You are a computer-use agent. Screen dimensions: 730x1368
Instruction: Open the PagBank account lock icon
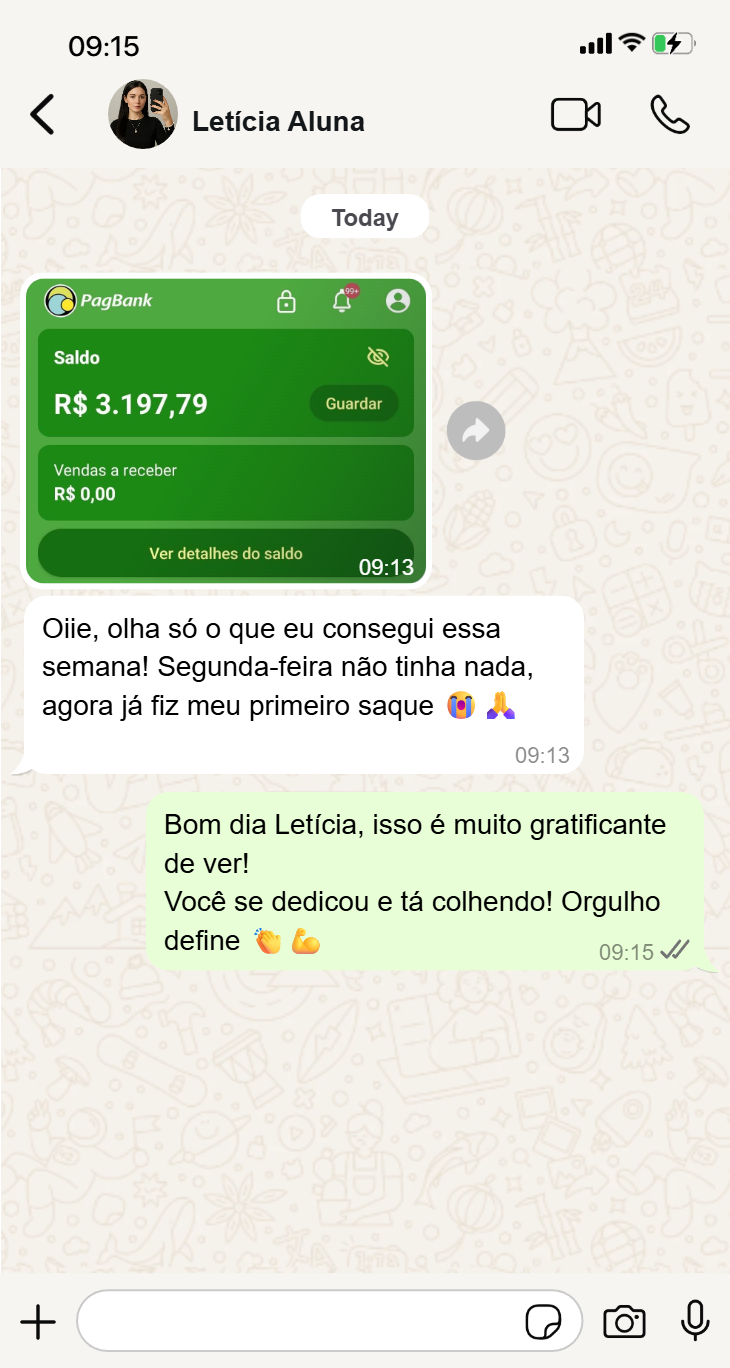coord(286,301)
